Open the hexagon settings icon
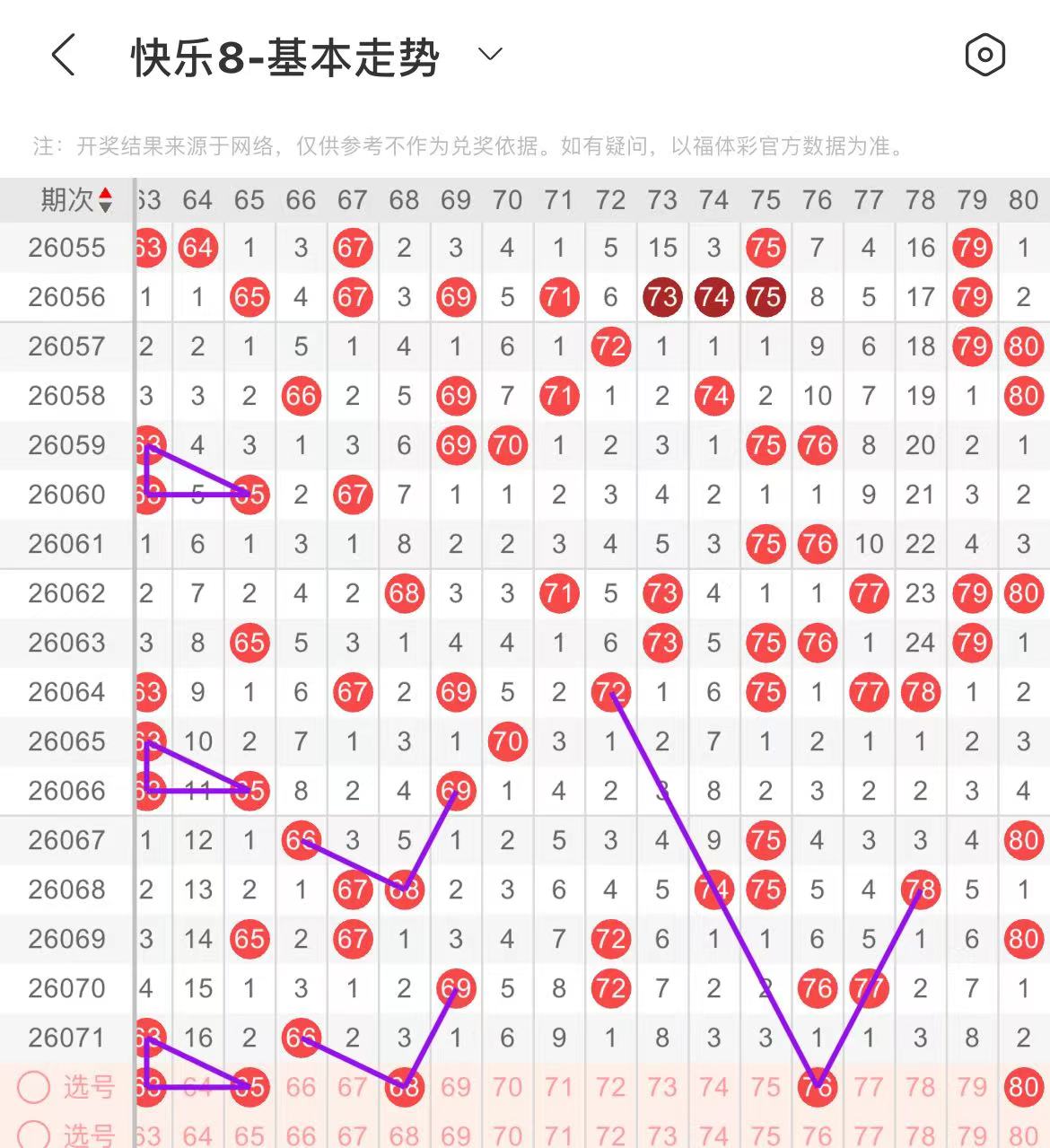Screen dimensions: 1050x1148 click(x=984, y=56)
